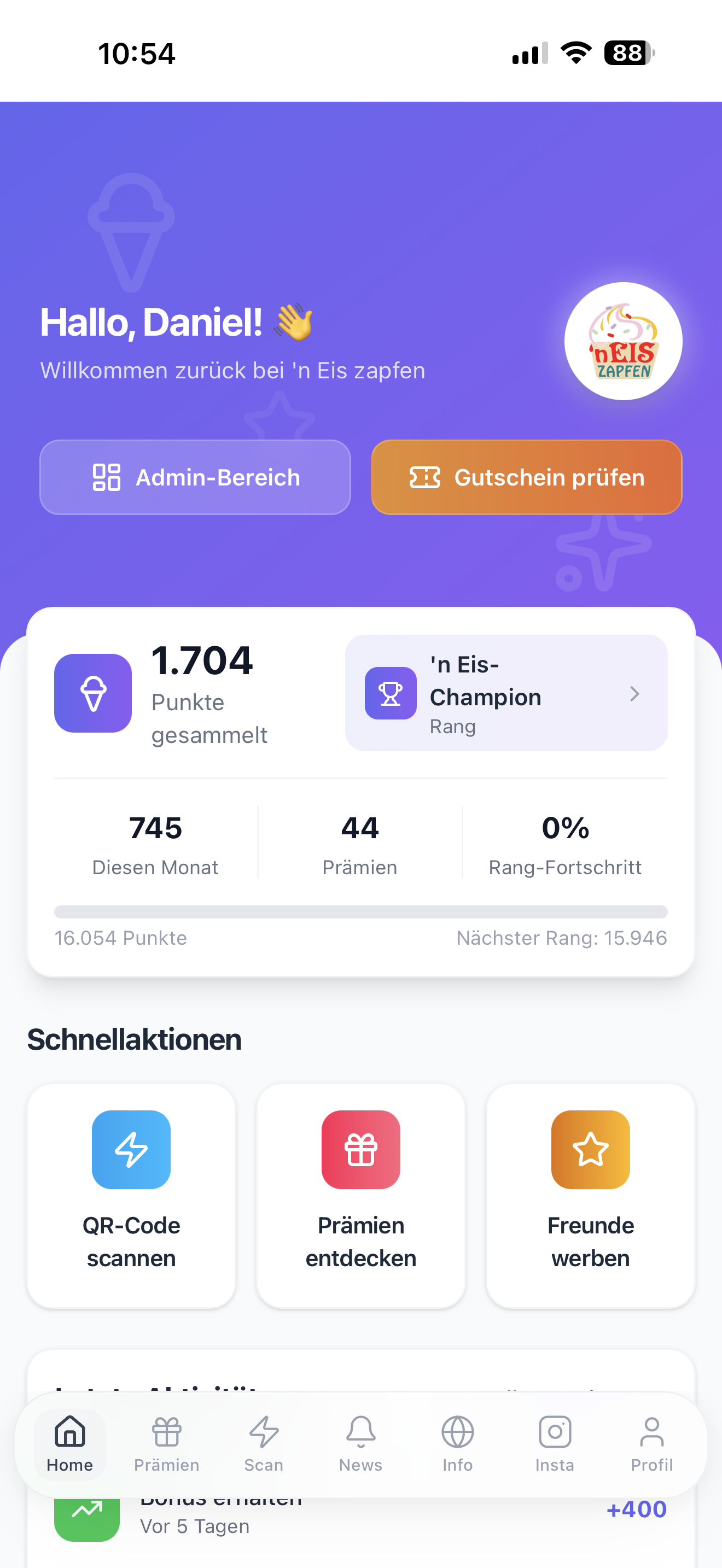Go to the Scan tab

coord(264,1444)
